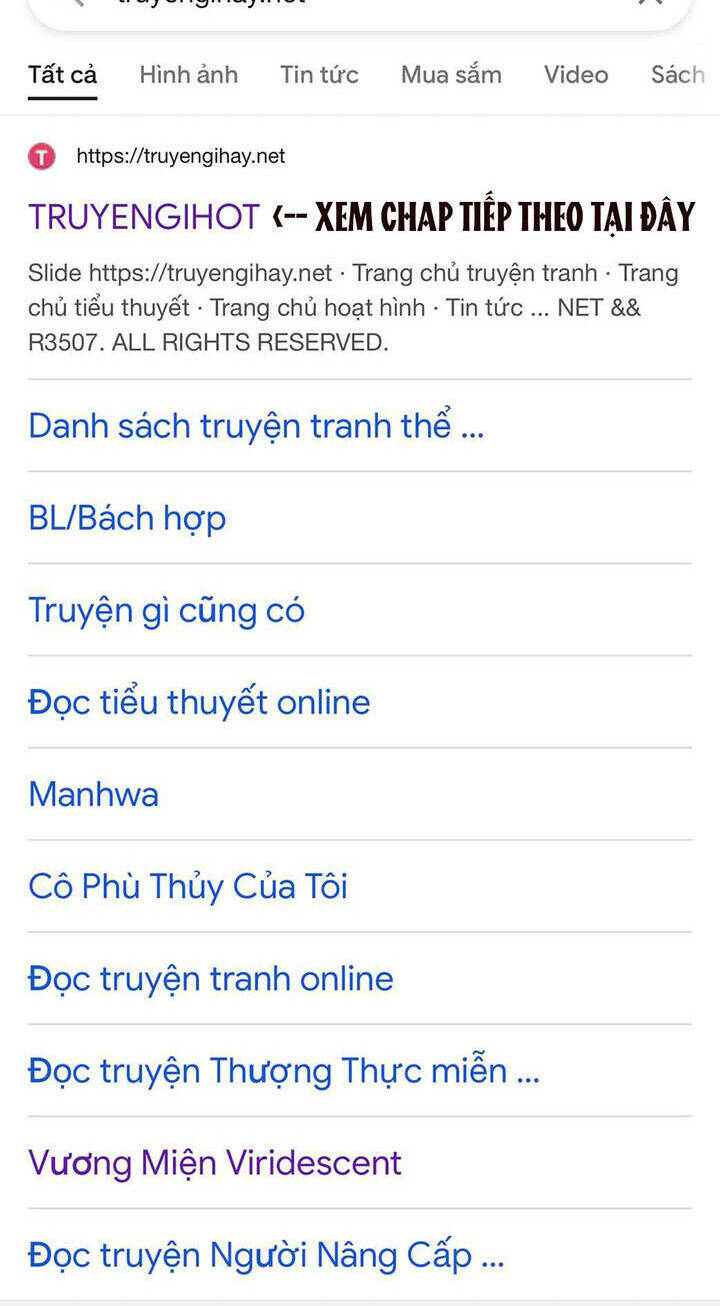Screen dimensions: 720x1306
Task: Open the Mua sắm tab
Action: coord(451,75)
